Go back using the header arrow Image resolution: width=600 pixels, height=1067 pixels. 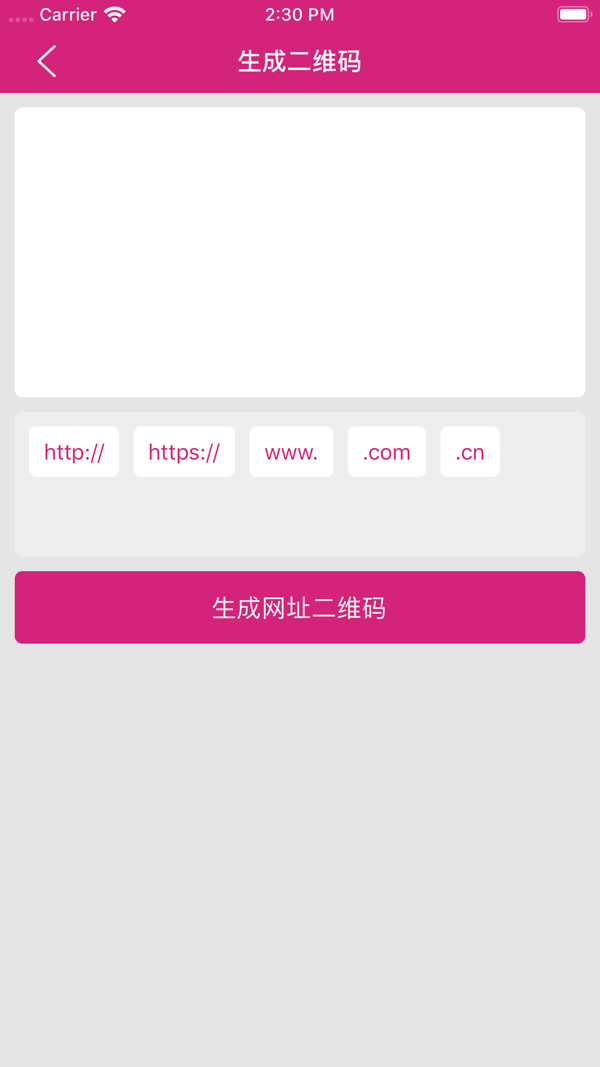pos(47,62)
